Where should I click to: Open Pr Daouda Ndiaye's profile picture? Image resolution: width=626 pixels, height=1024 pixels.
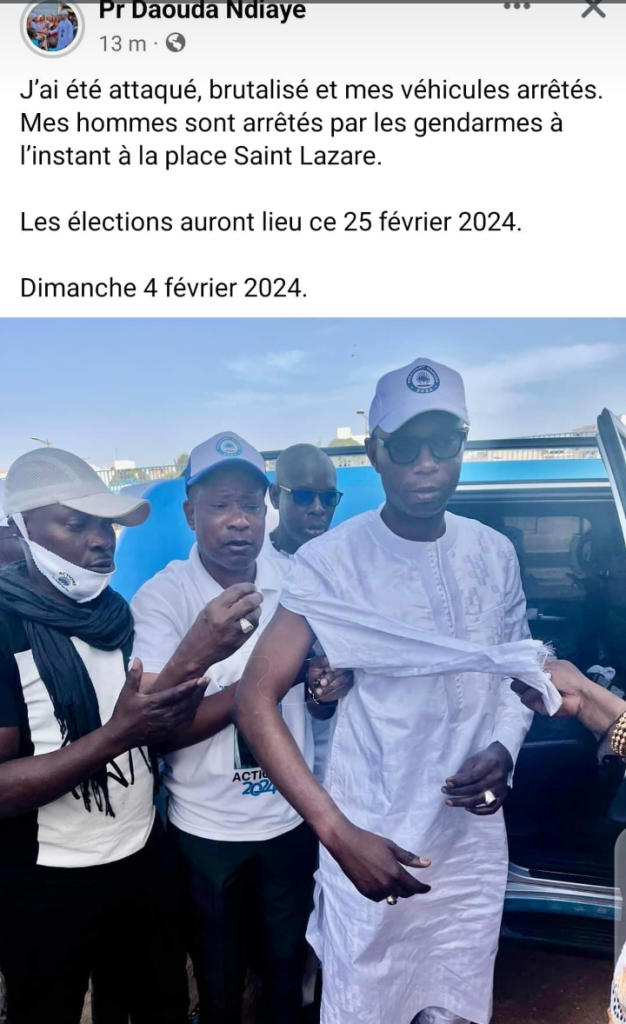pyautogui.click(x=52, y=26)
